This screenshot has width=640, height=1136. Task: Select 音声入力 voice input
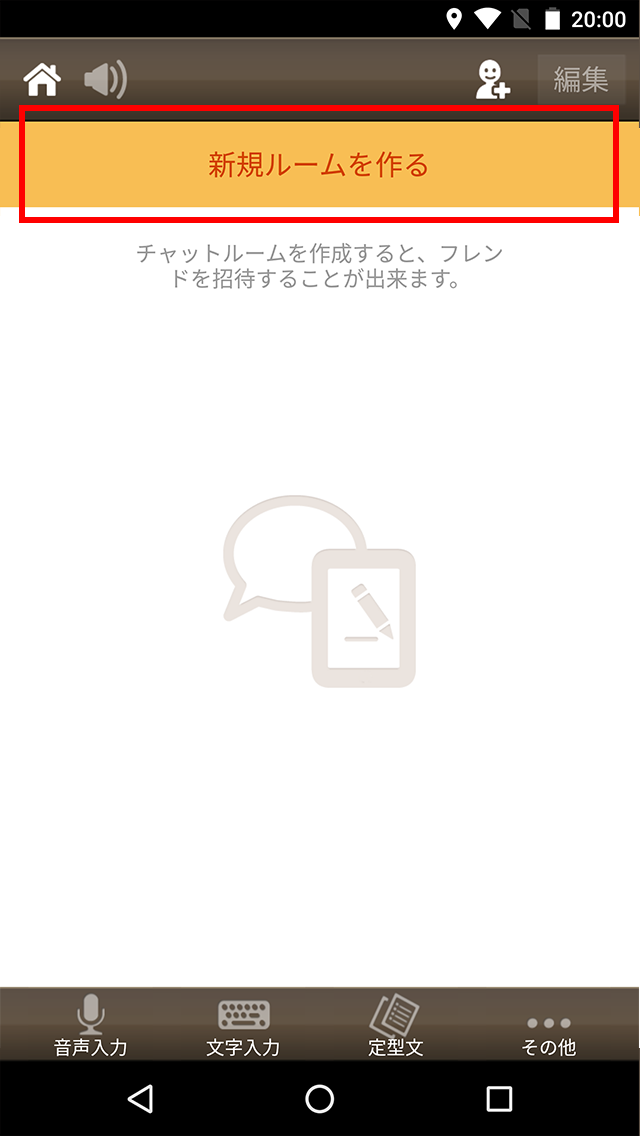click(x=91, y=1024)
